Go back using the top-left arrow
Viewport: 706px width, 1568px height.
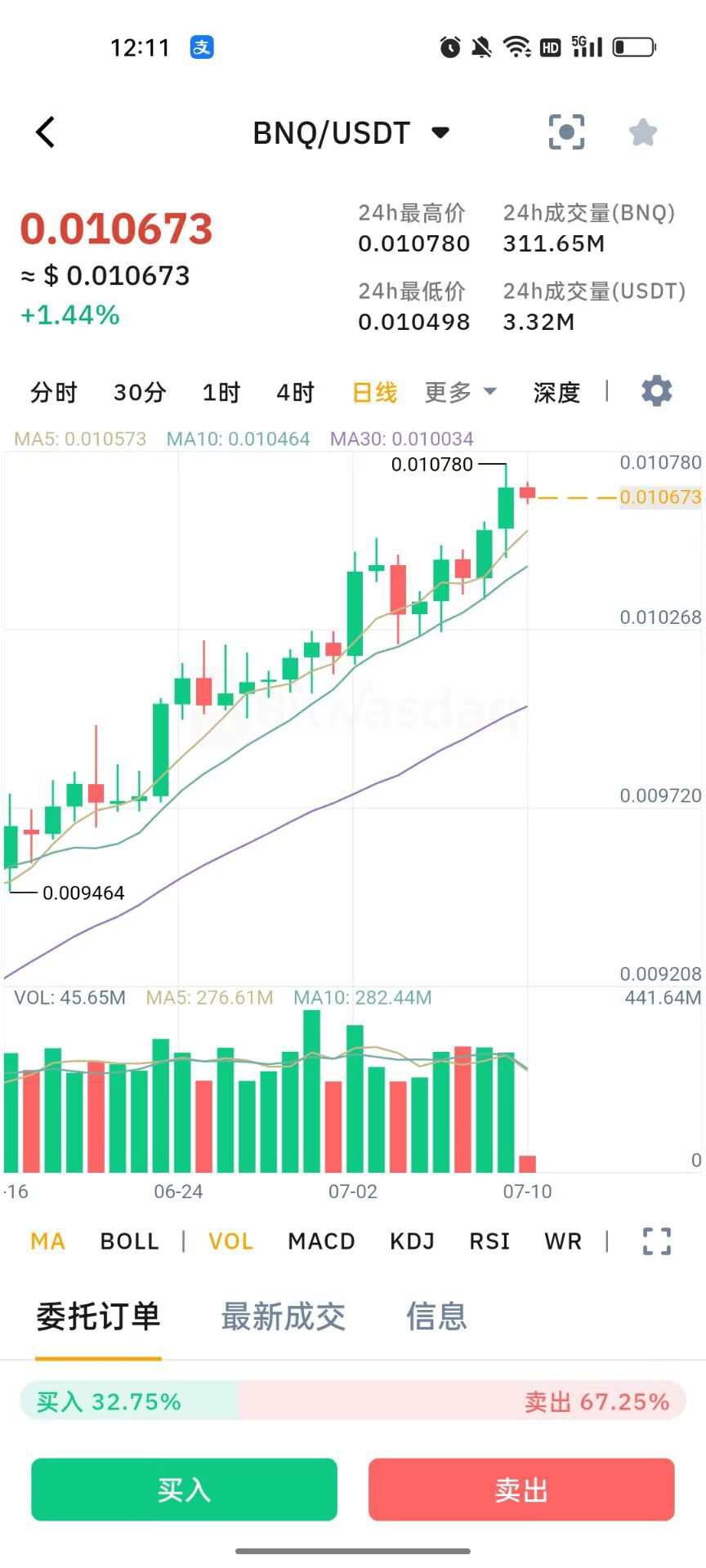46,132
